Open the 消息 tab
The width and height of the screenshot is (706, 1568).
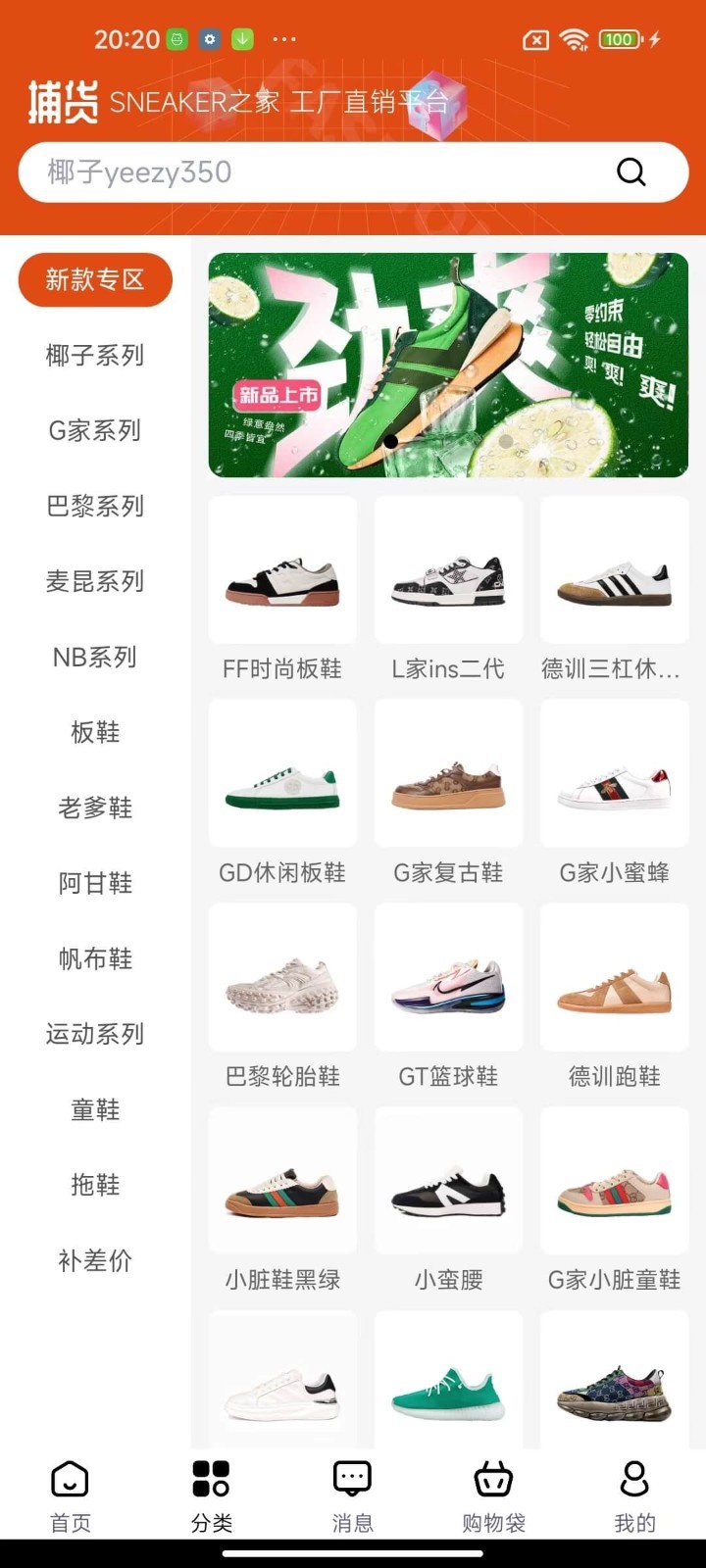pyautogui.click(x=353, y=1496)
